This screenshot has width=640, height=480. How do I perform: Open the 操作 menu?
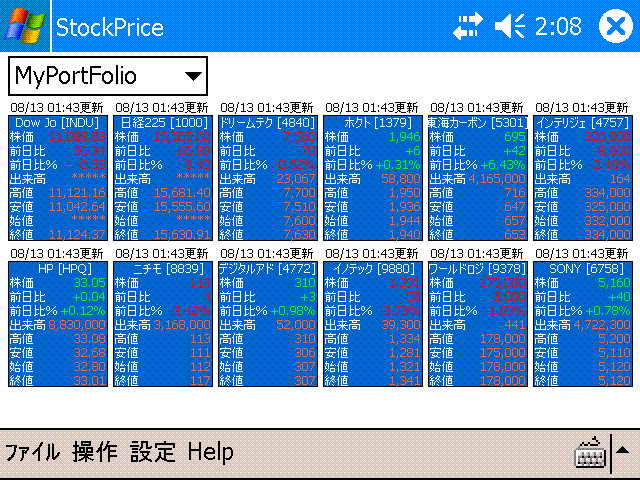pyautogui.click(x=94, y=452)
